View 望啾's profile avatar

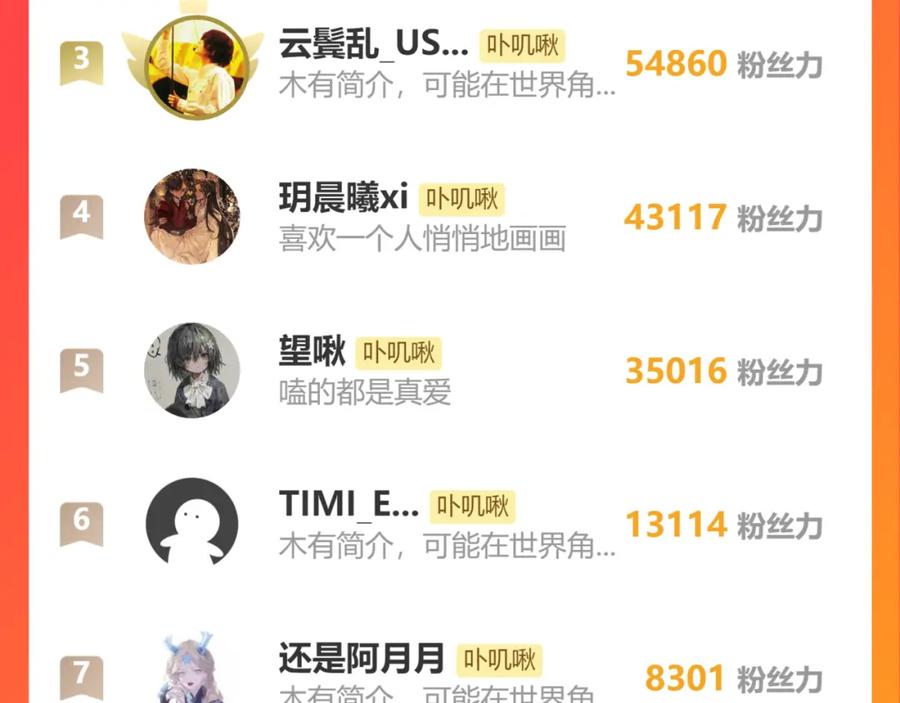coord(192,370)
